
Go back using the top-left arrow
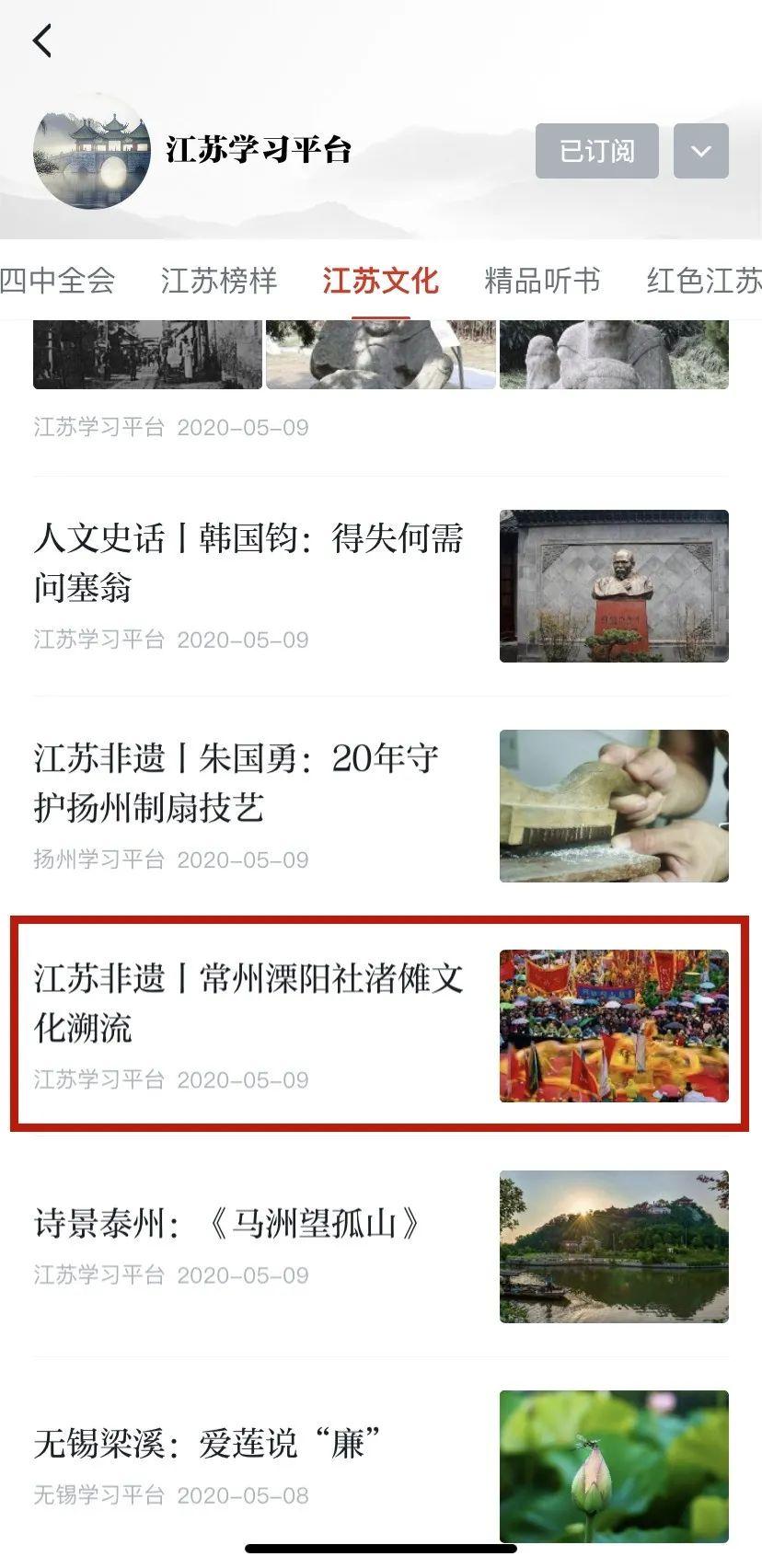coord(42,41)
